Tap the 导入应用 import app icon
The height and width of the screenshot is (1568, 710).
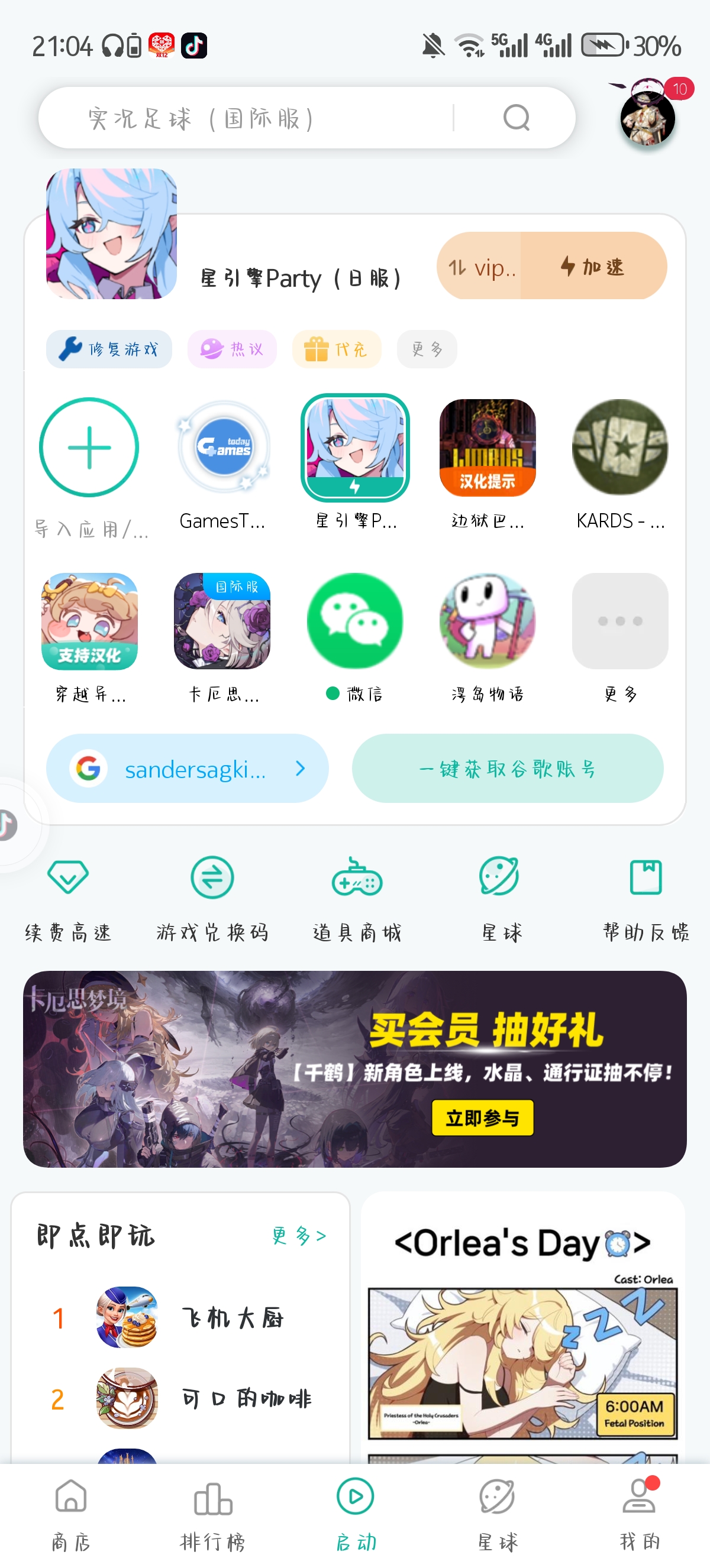[89, 448]
